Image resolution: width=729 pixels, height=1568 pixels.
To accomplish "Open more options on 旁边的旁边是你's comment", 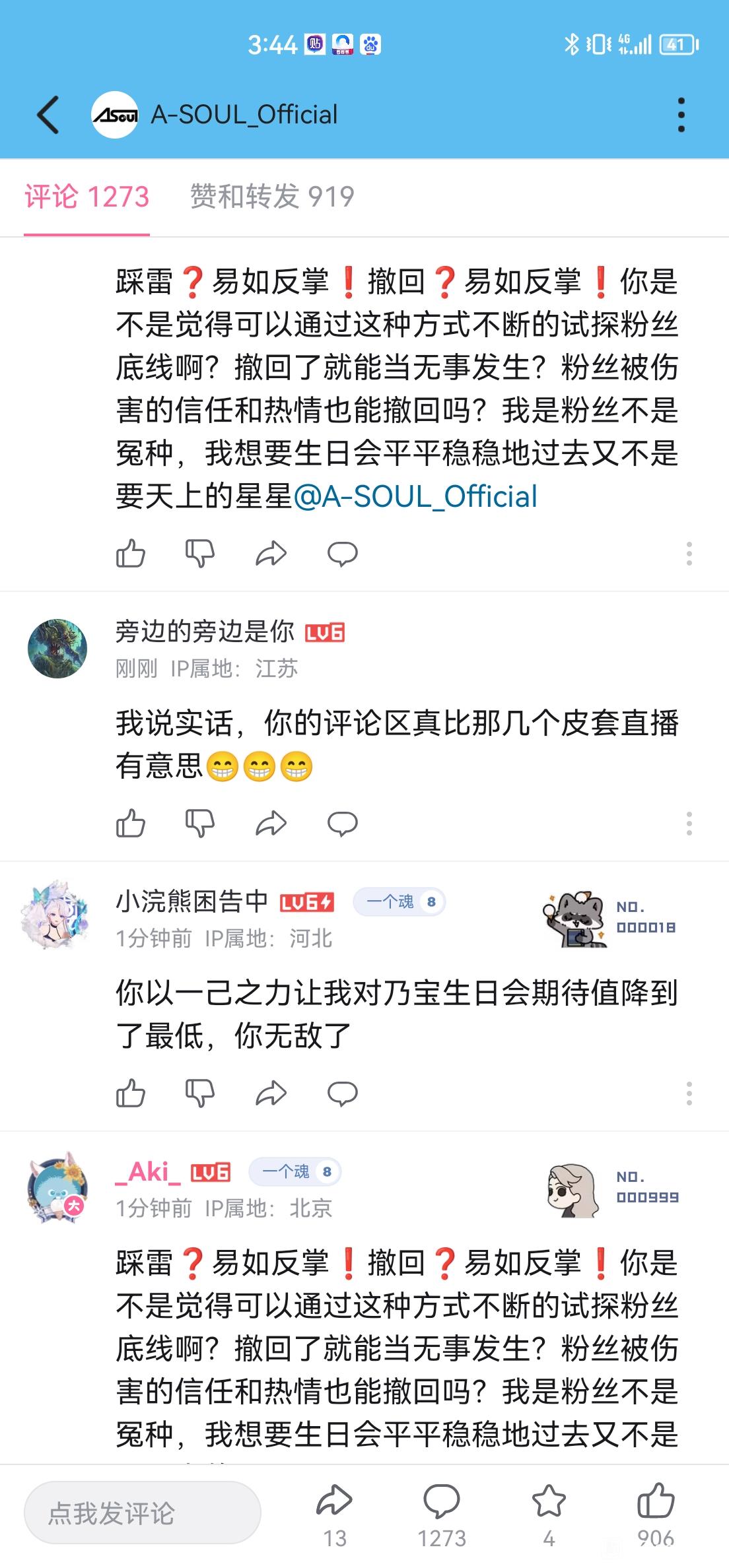I will coord(689,823).
